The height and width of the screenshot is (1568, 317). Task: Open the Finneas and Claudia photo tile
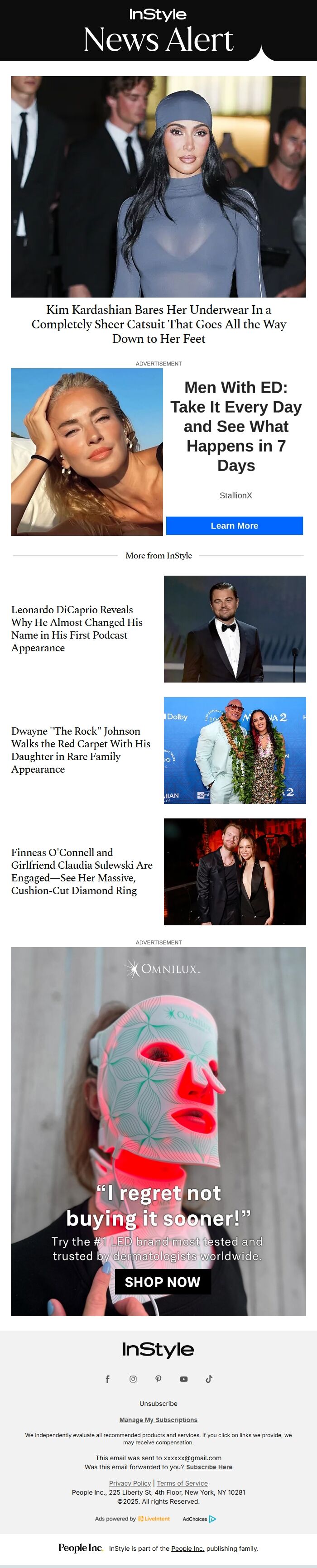tap(234, 871)
